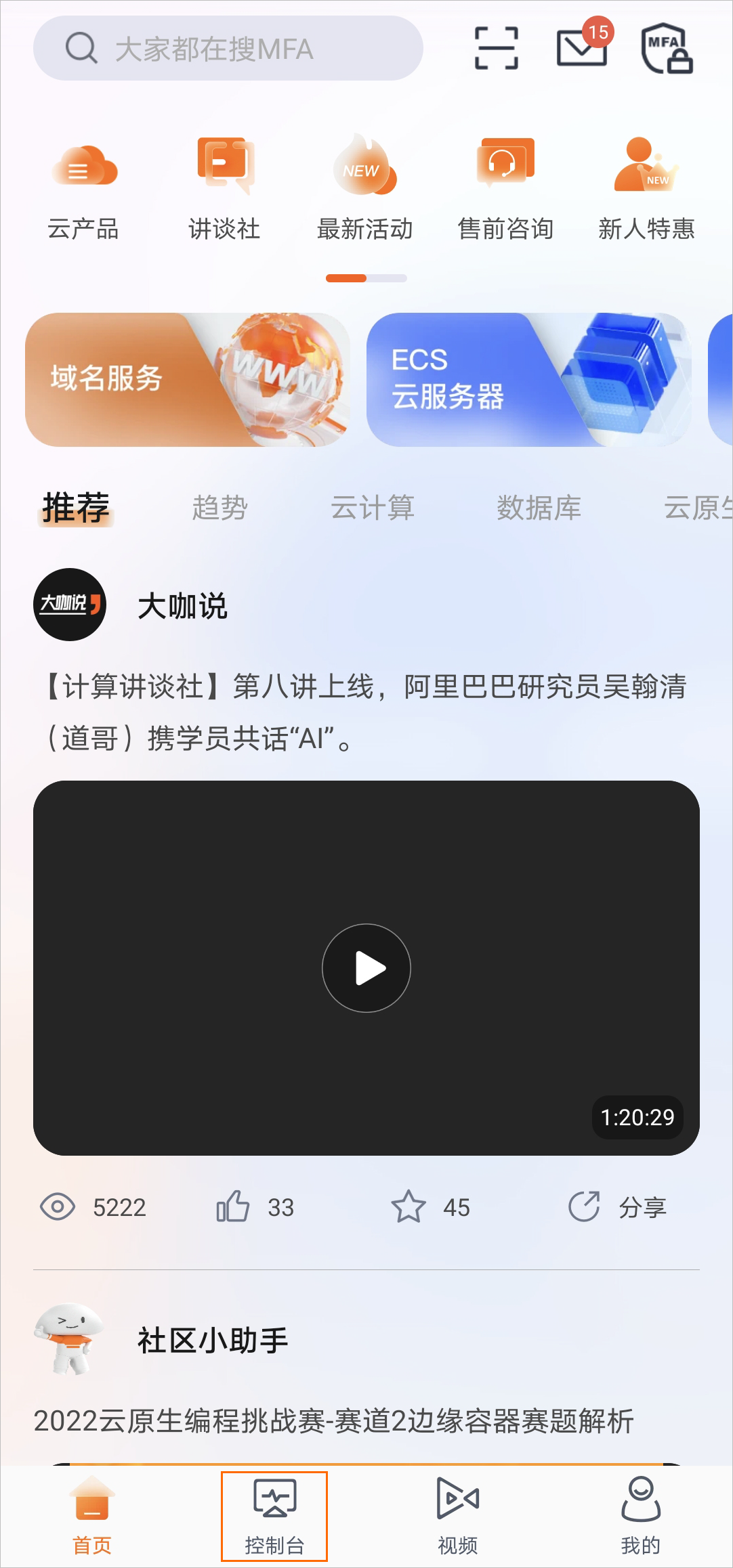Open the QR code scanner icon
Image resolution: width=733 pixels, height=1568 pixels.
(495, 48)
